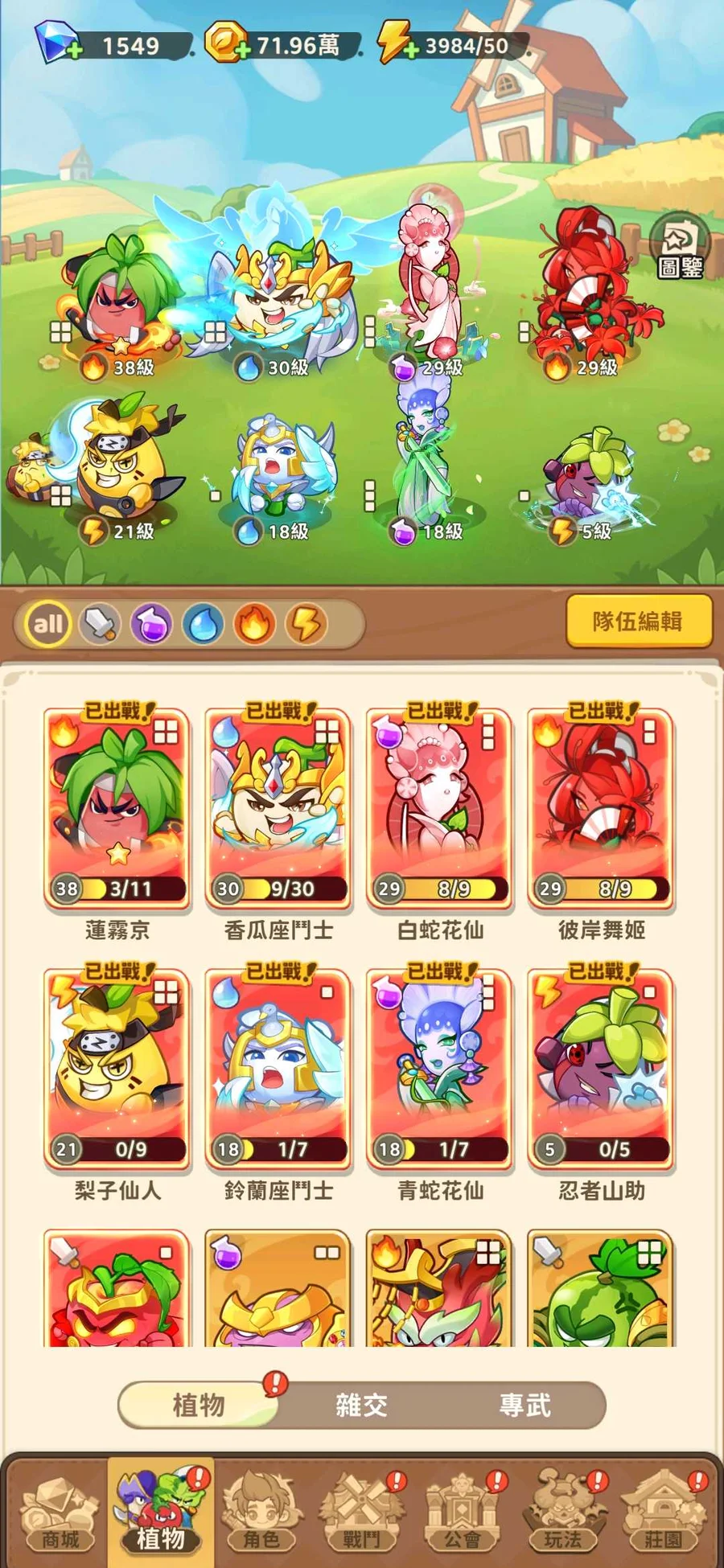
Task: Open the 白蛇花仙 plant card
Action: (439, 808)
